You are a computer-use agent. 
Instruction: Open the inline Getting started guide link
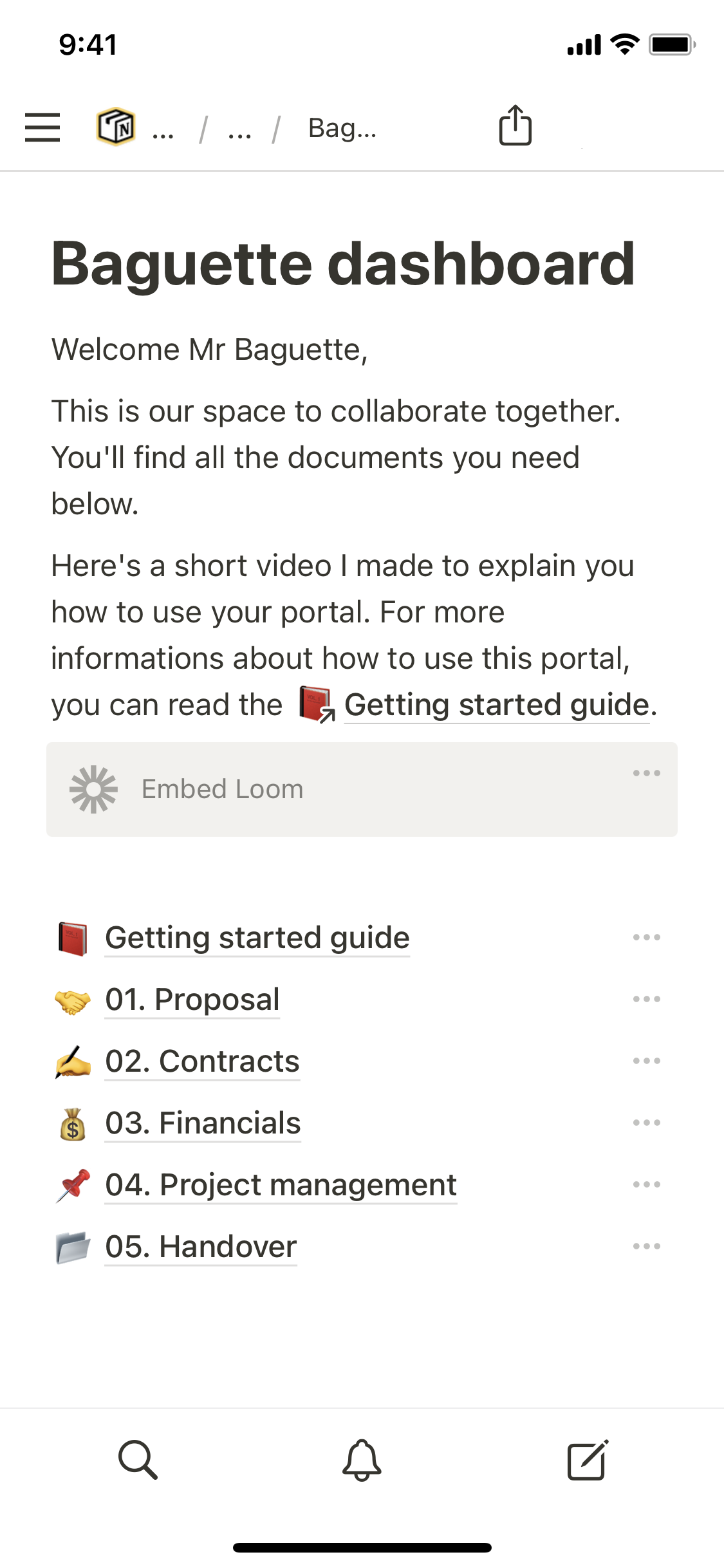pos(496,705)
